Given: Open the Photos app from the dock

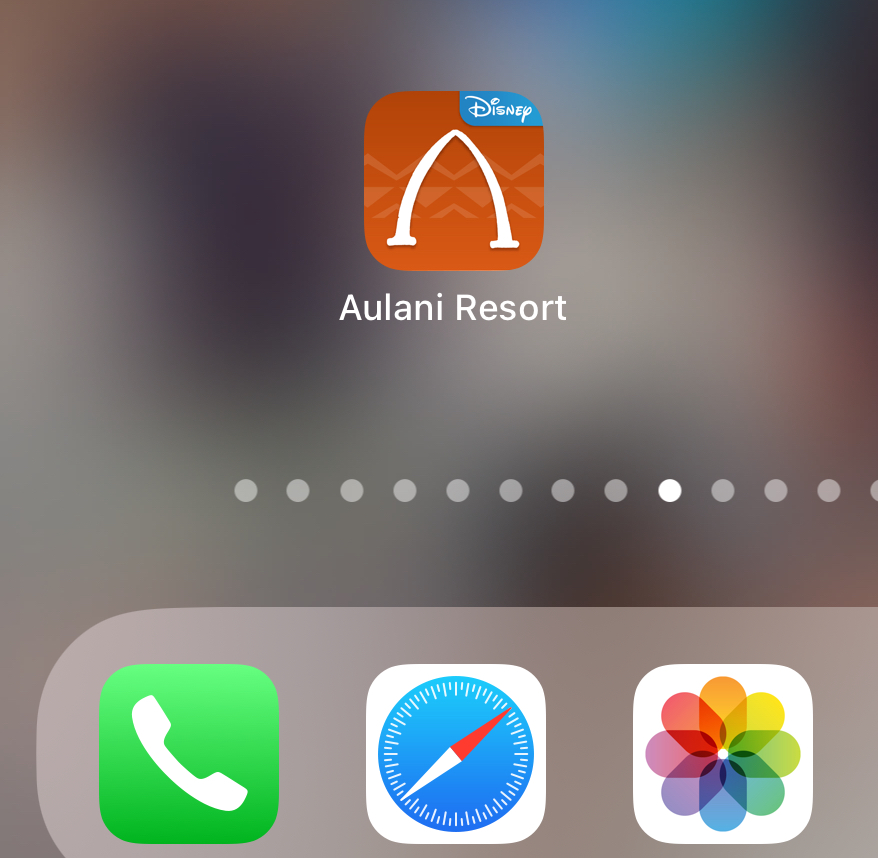Looking at the screenshot, I should pos(723,753).
